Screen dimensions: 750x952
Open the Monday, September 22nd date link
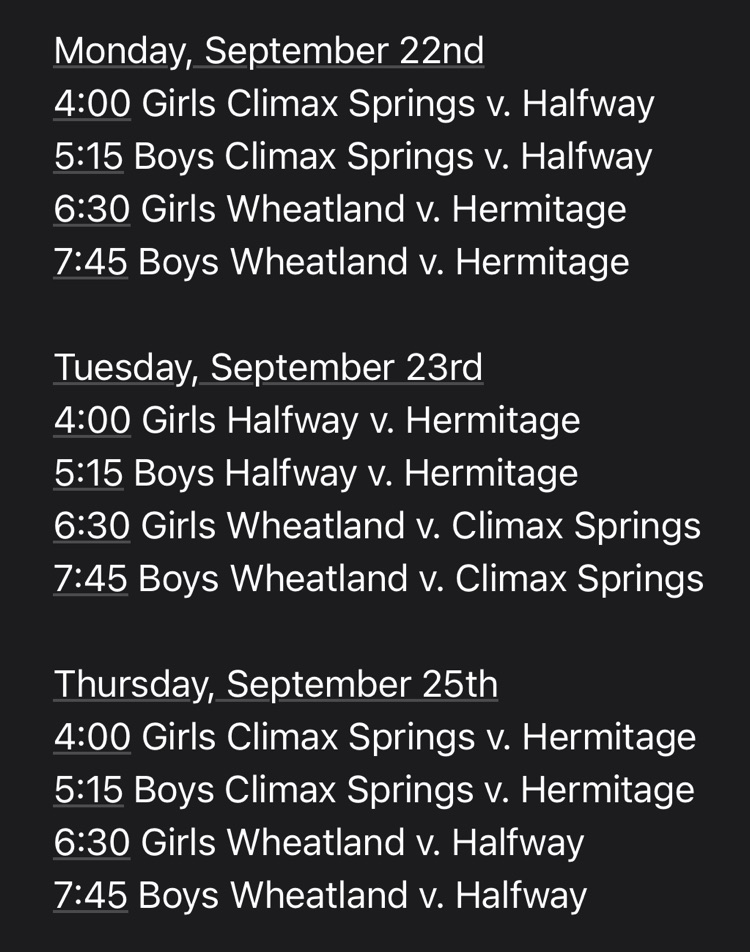click(269, 51)
